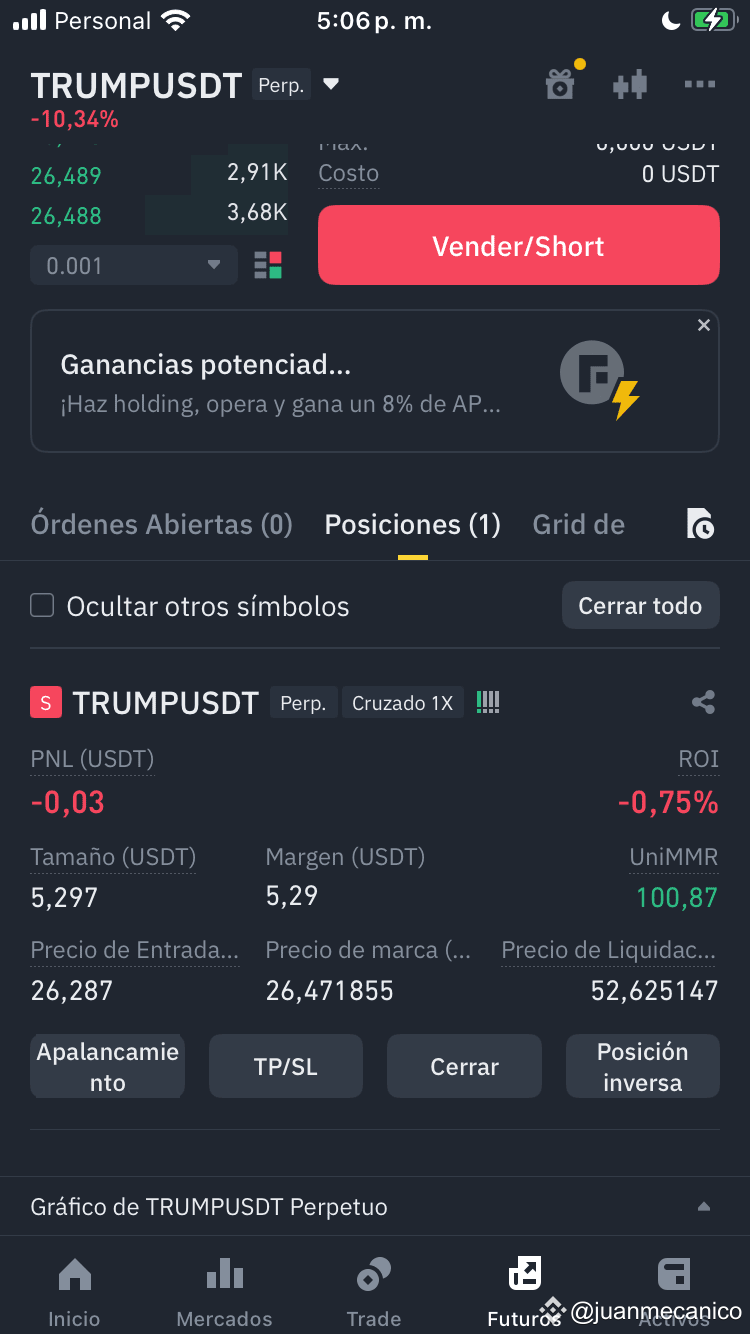750x1334 pixels.
Task: Open the three-dot overflow menu
Action: click(700, 85)
